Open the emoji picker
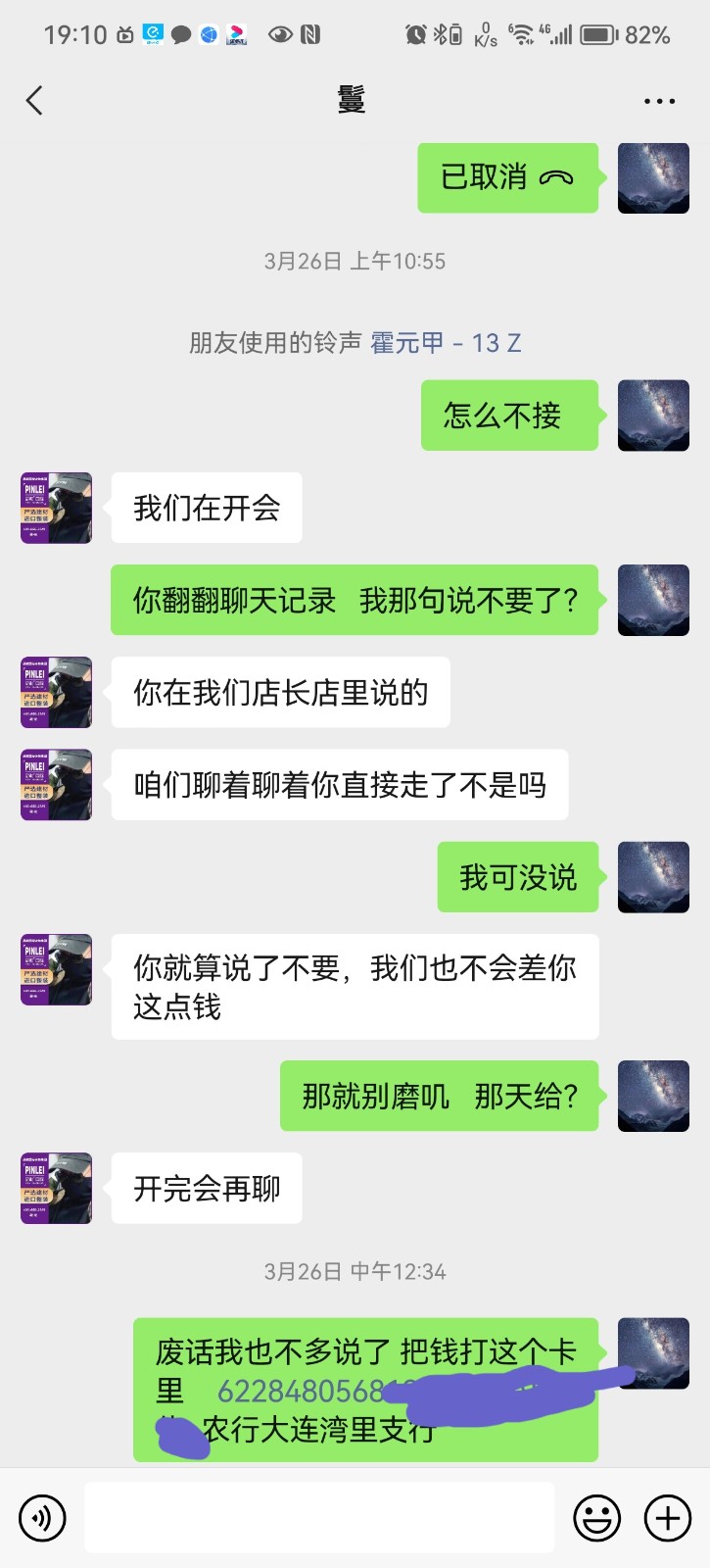 596,1518
